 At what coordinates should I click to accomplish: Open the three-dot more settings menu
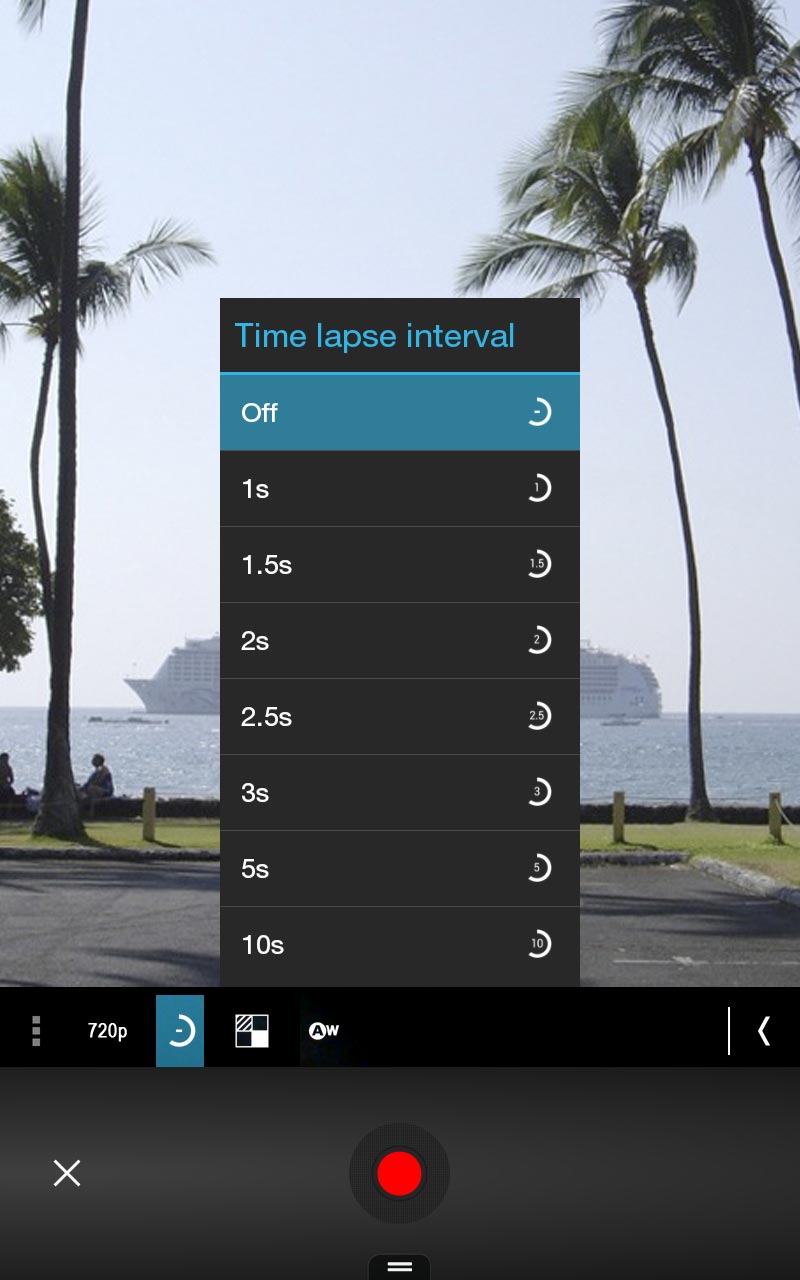(x=36, y=1031)
